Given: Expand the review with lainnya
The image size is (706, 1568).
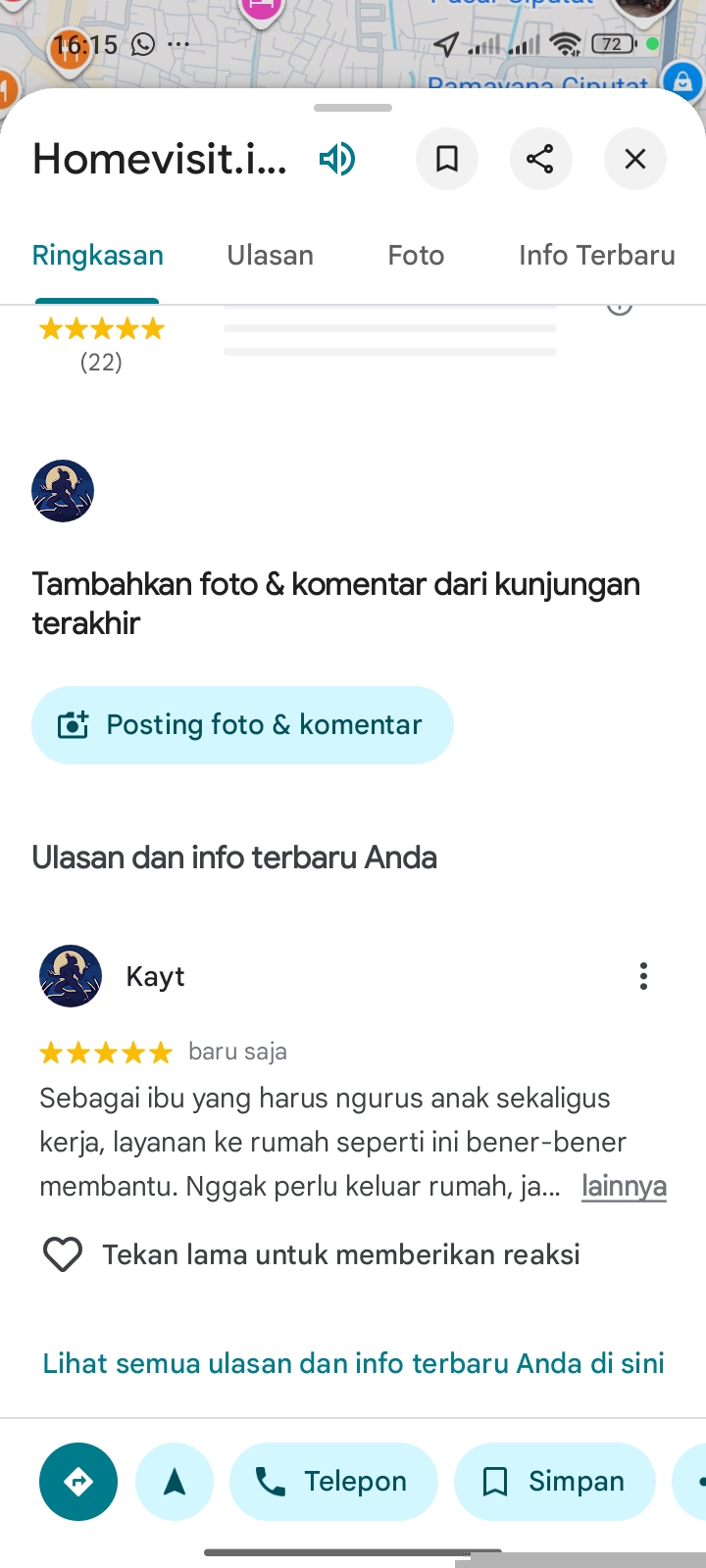Looking at the screenshot, I should pyautogui.click(x=624, y=1186).
